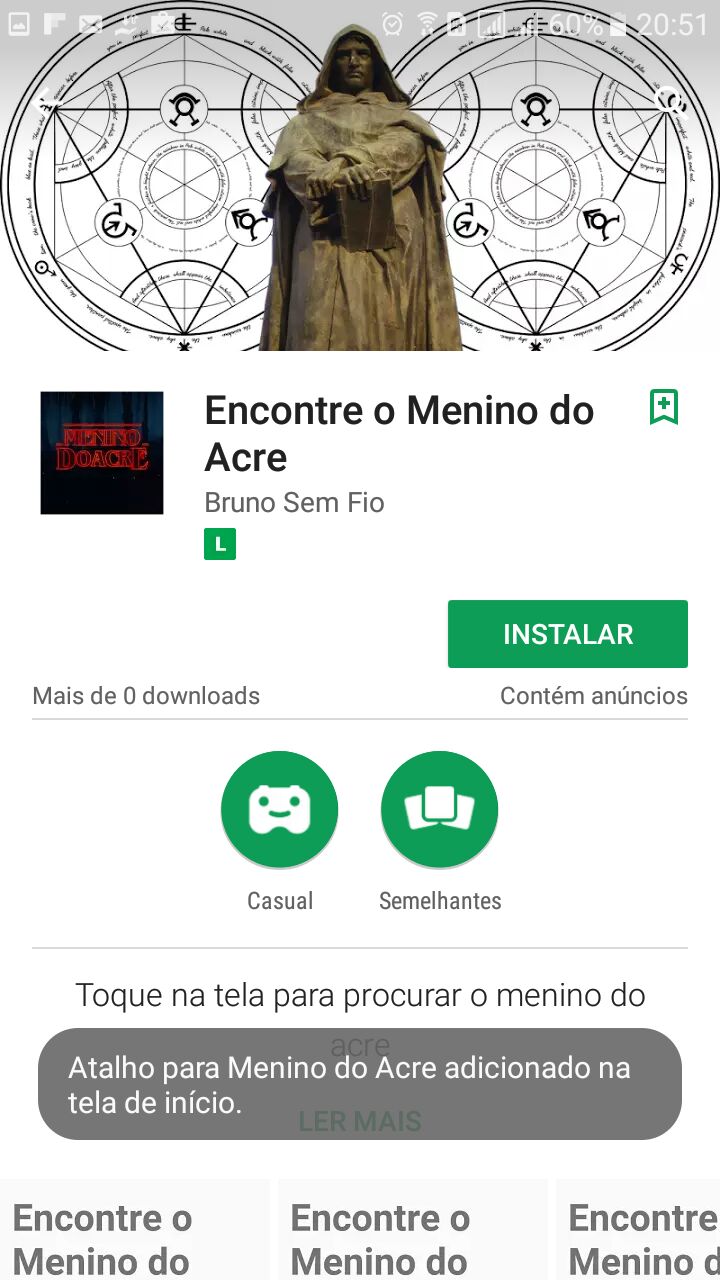Image resolution: width=720 pixels, height=1280 pixels.
Task: Expand the description with LER MAIS
Action: (360, 1121)
